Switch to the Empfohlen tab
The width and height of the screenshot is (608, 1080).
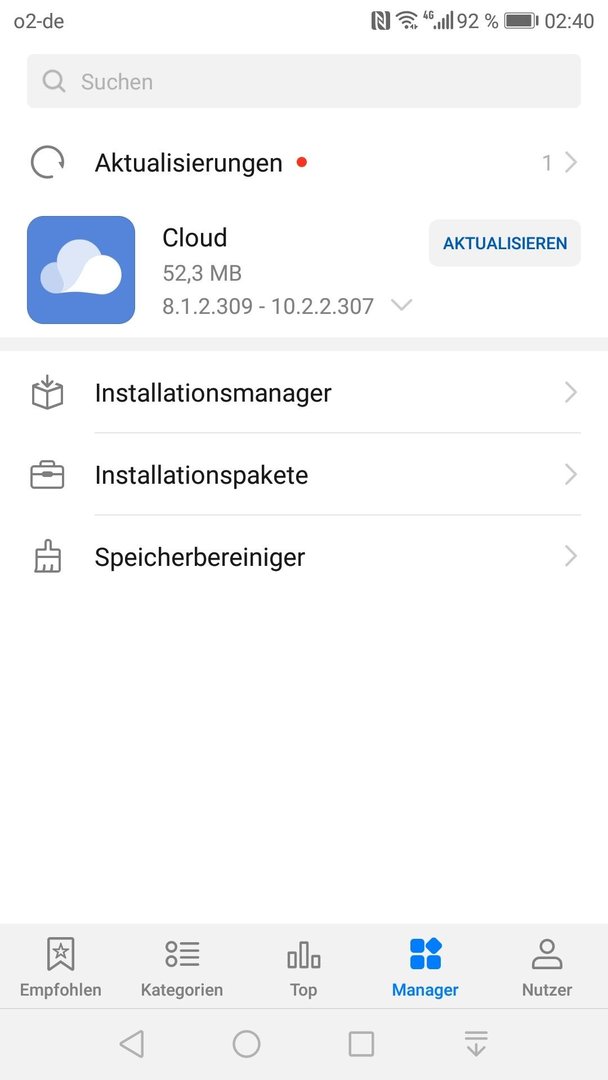61,967
